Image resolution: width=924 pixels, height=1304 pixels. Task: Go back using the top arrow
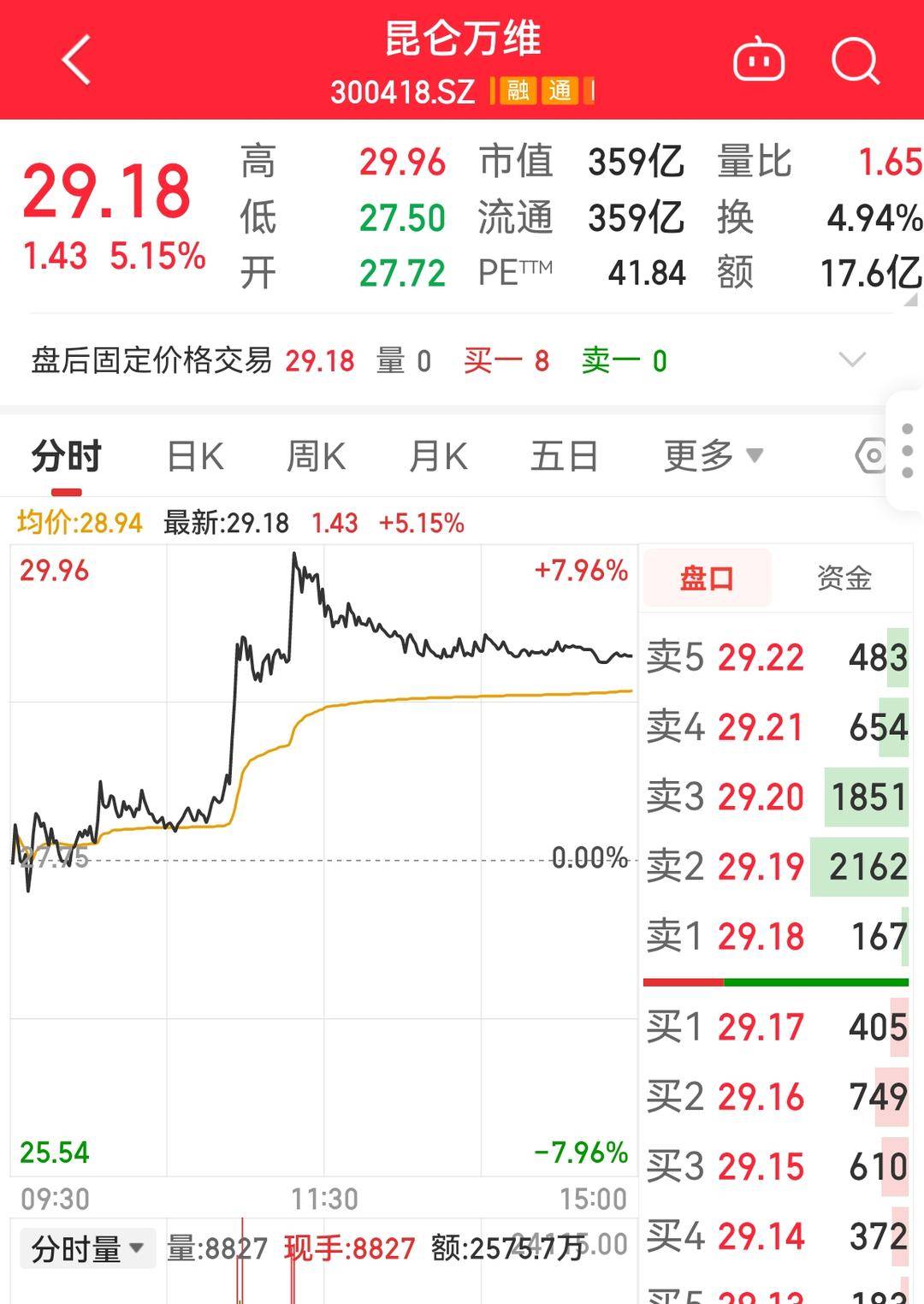tap(76, 60)
